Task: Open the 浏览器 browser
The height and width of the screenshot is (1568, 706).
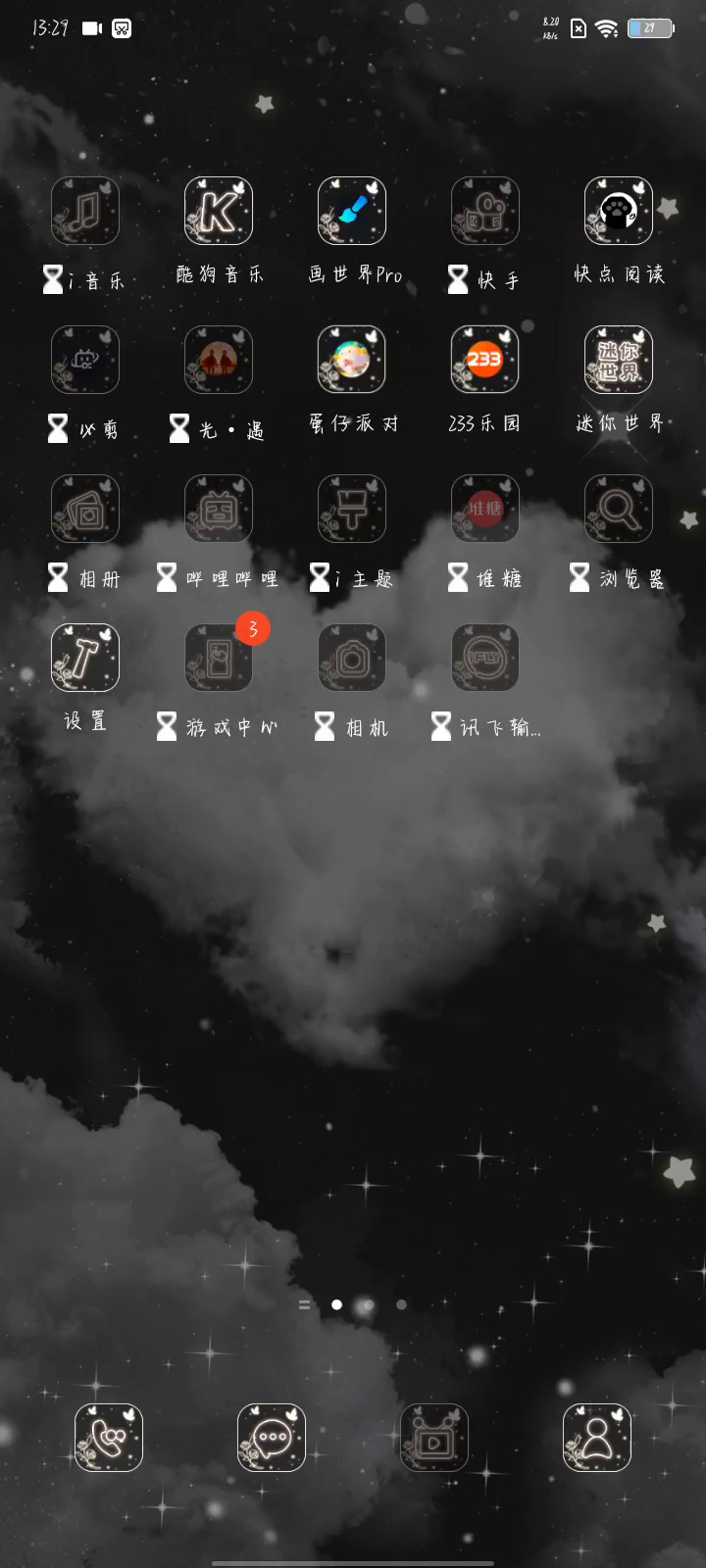Action: click(x=619, y=509)
